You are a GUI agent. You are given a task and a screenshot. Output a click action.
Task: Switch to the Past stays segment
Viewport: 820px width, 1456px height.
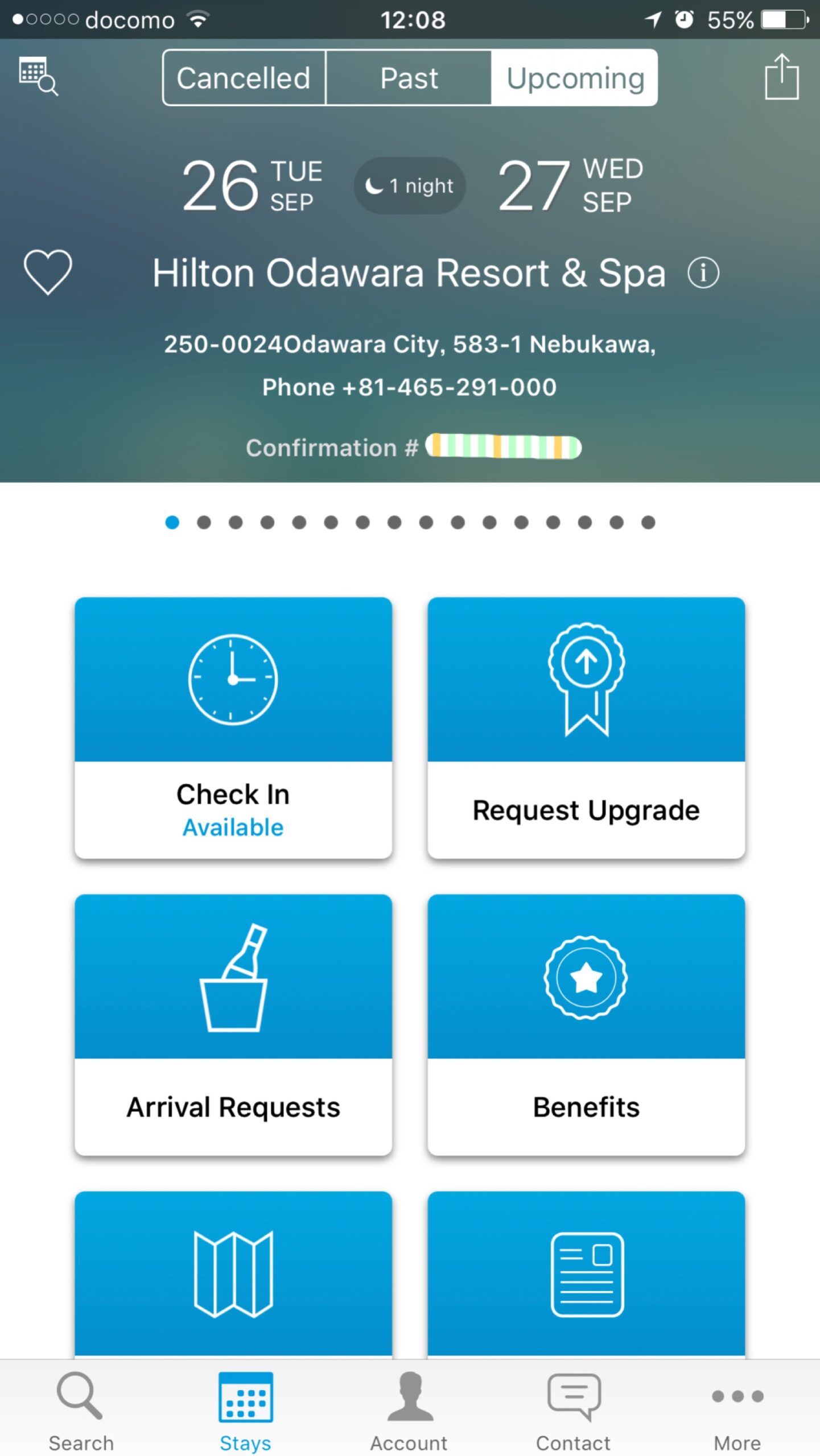pyautogui.click(x=409, y=78)
